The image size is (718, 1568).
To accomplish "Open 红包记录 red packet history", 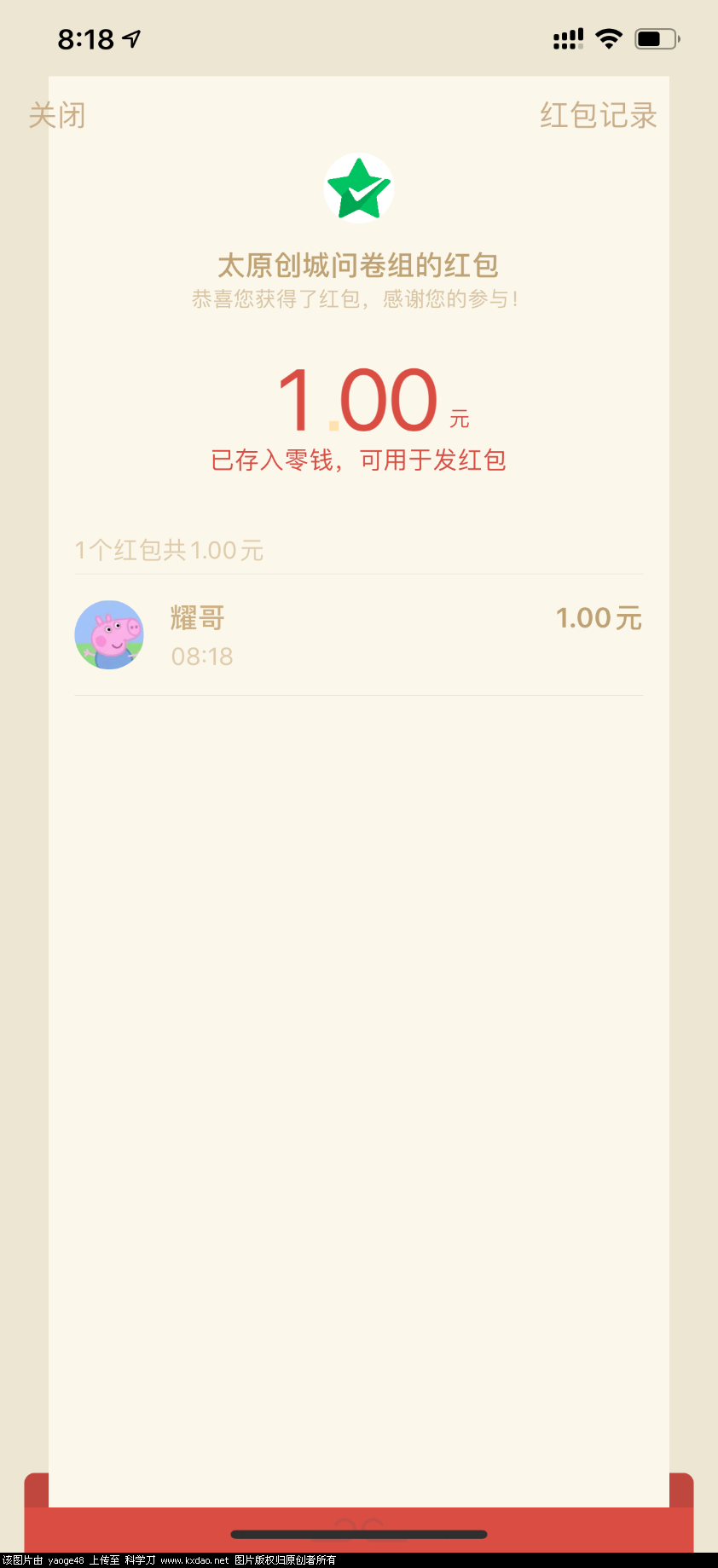I will (598, 115).
